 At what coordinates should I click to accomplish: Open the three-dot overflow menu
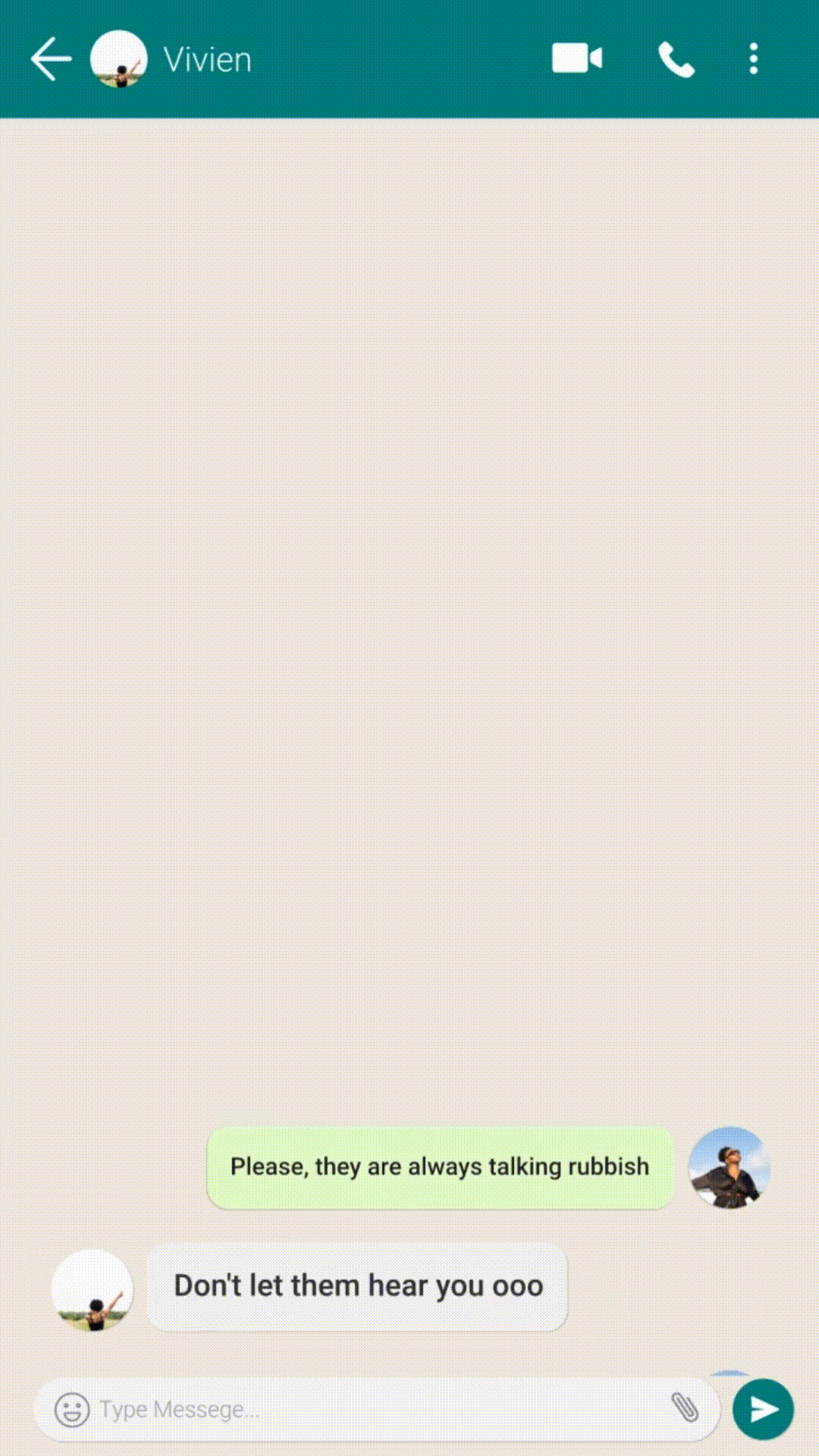[753, 59]
